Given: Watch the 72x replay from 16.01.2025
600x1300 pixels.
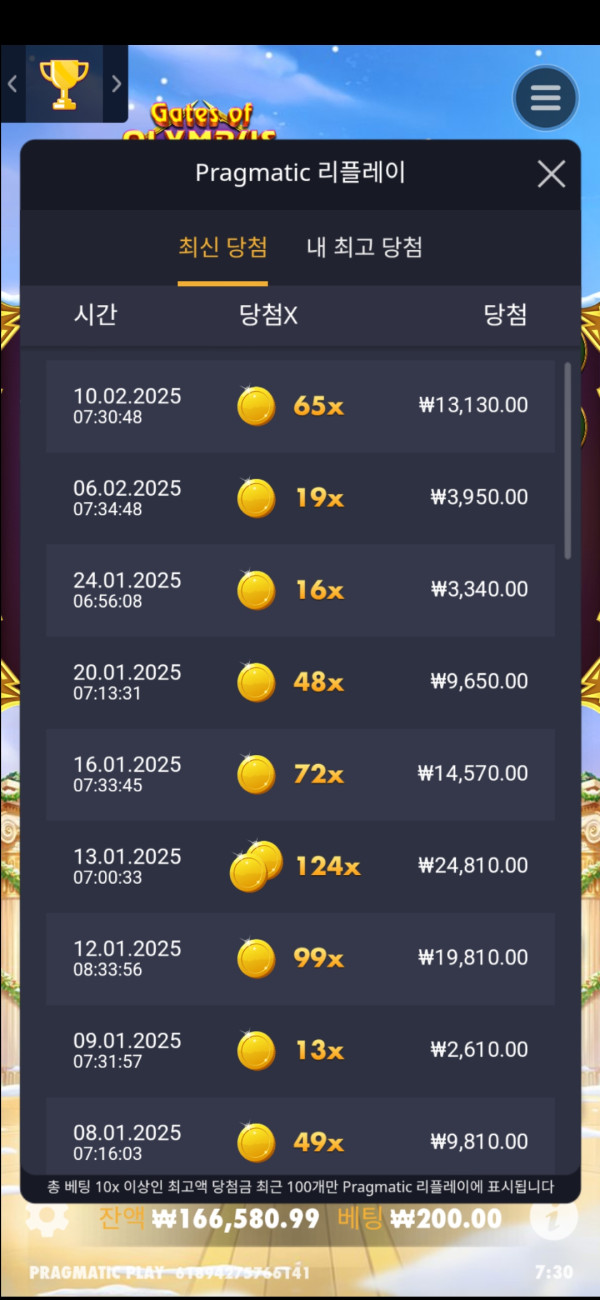Looking at the screenshot, I should pos(300,774).
